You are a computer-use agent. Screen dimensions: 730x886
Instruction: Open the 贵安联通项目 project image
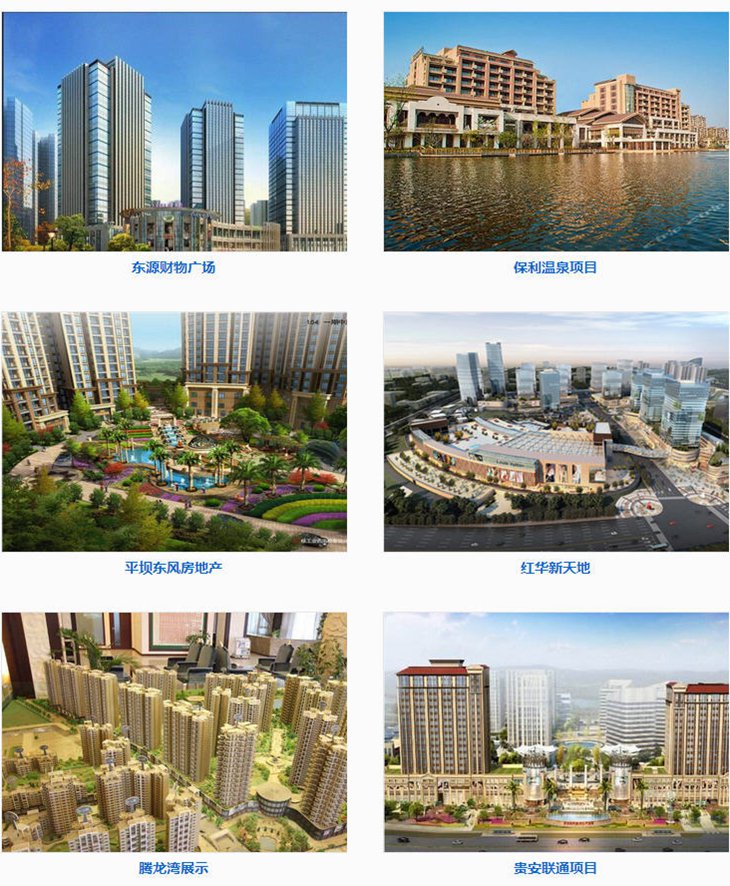coord(556,732)
